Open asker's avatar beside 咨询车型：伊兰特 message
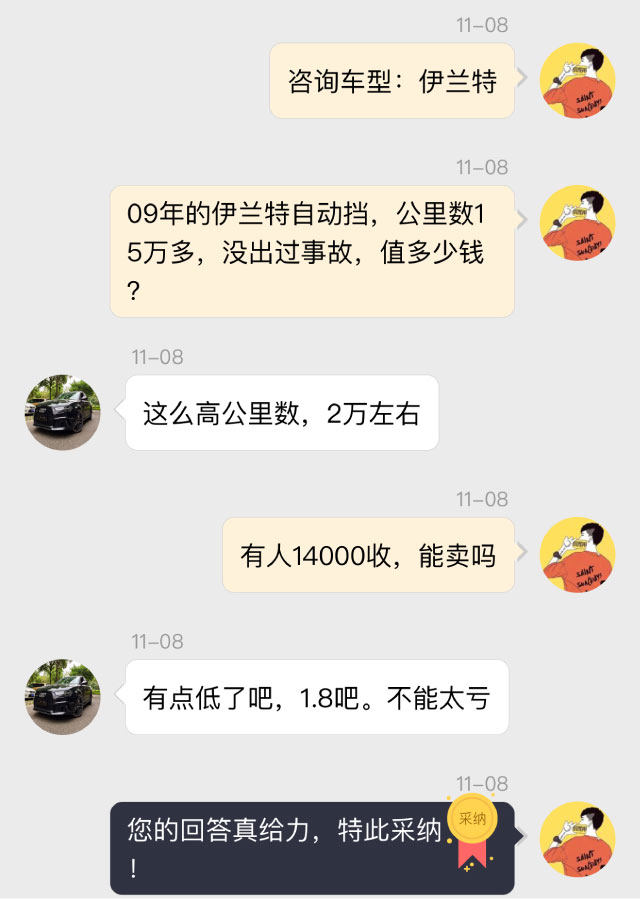640x900 pixels. [577, 81]
